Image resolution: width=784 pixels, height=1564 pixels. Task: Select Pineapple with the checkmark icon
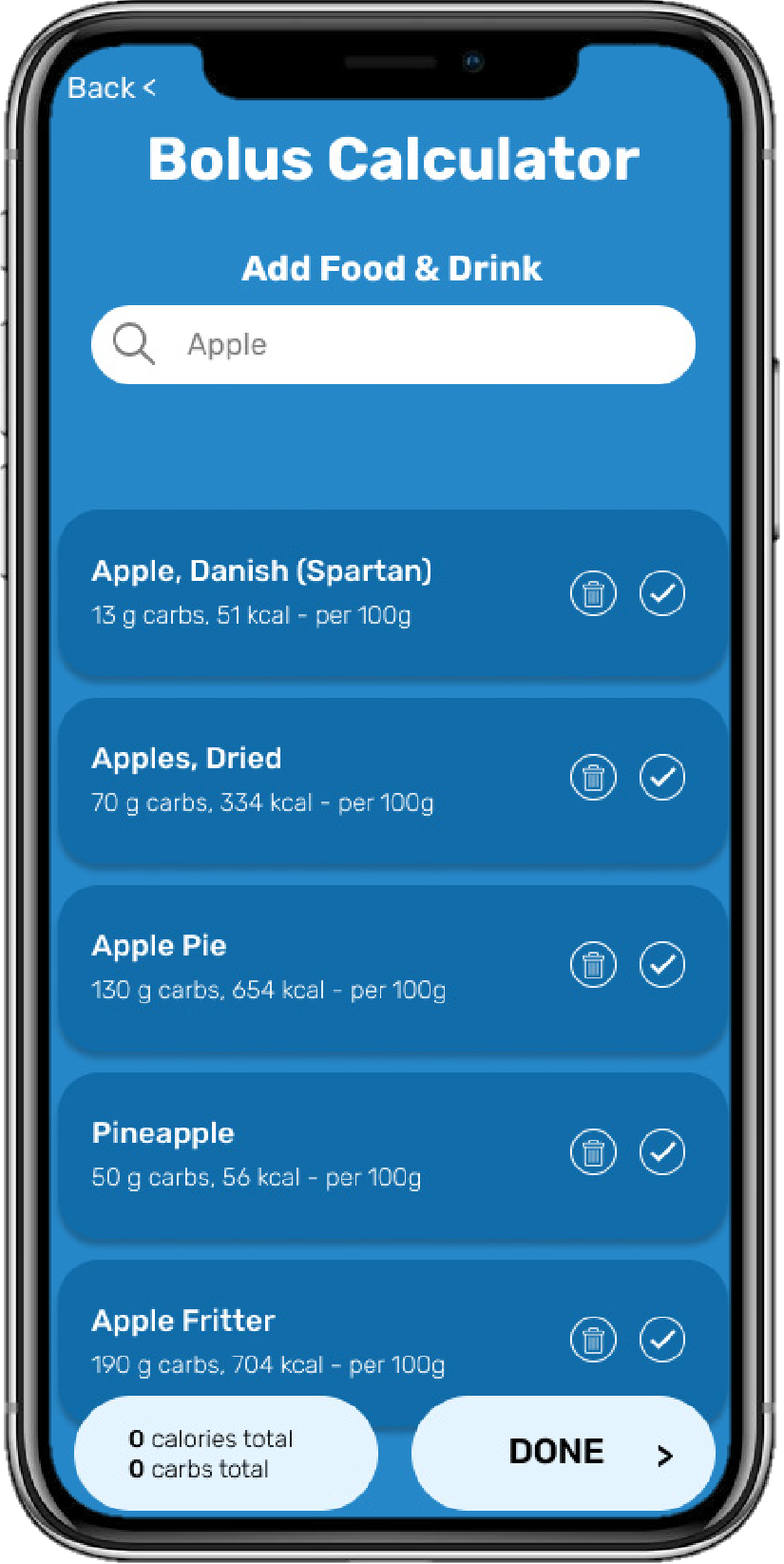pos(662,1151)
